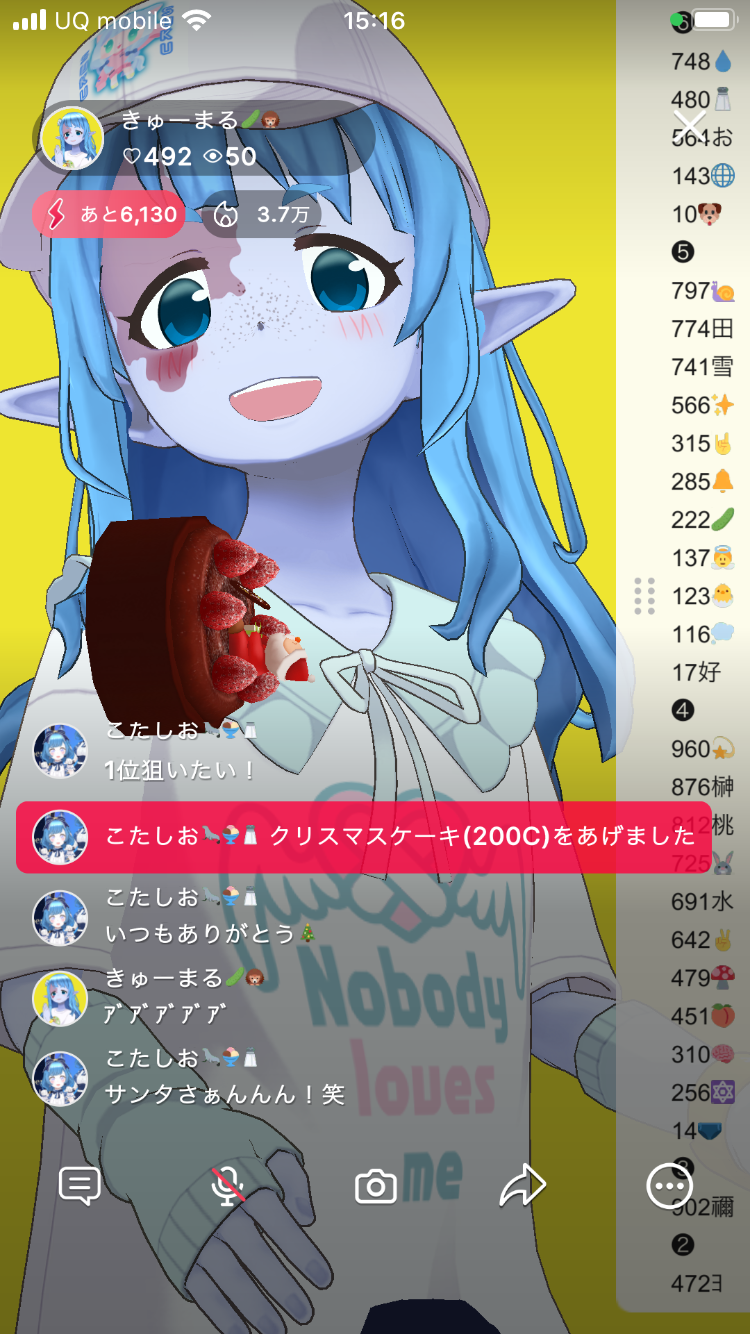Image resolution: width=750 pixels, height=1334 pixels.
Task: Open こたしお's avatar on 1位狙いたい comment
Action: click(60, 751)
